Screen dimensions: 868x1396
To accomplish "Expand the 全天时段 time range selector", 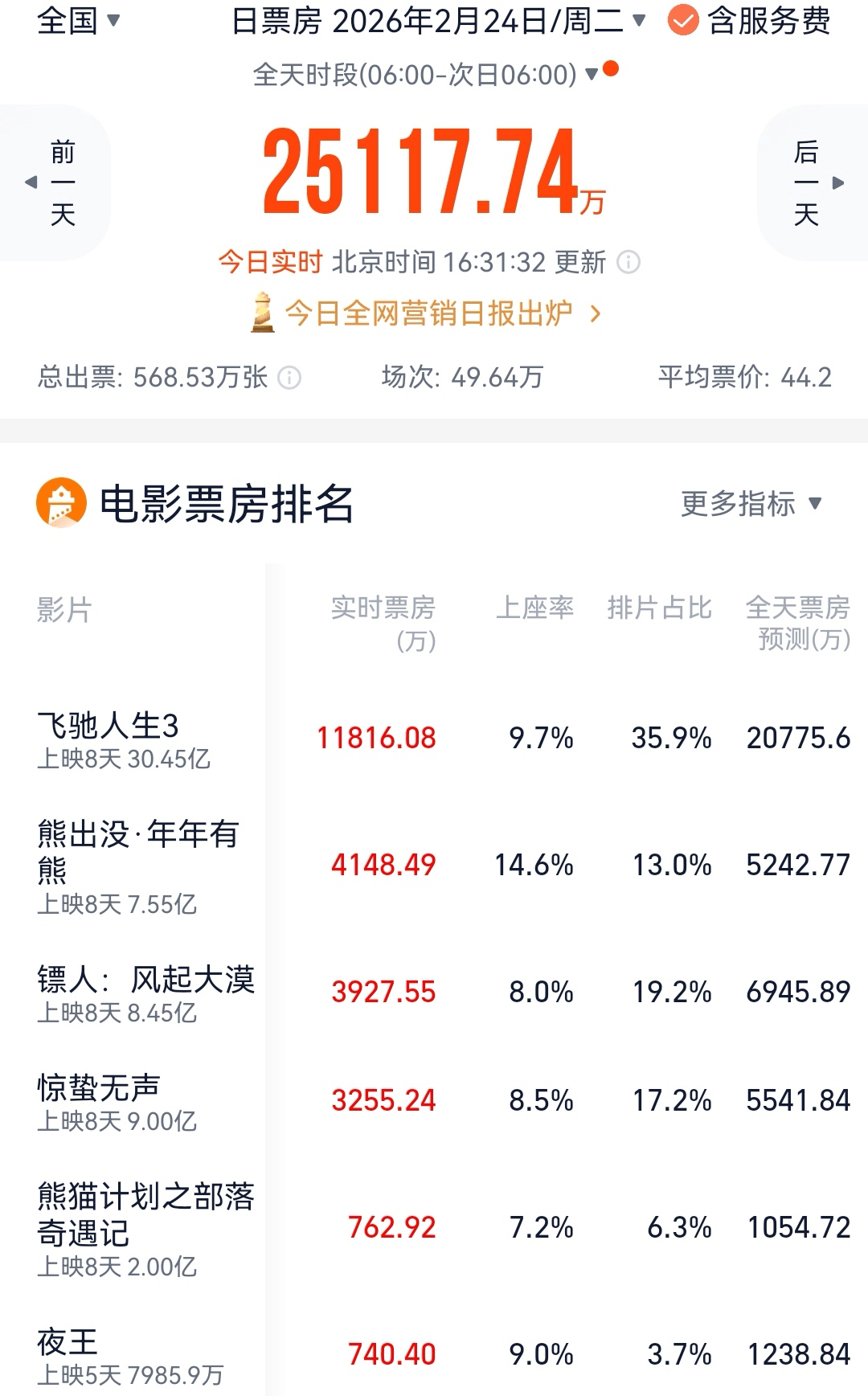I will tap(425, 75).
